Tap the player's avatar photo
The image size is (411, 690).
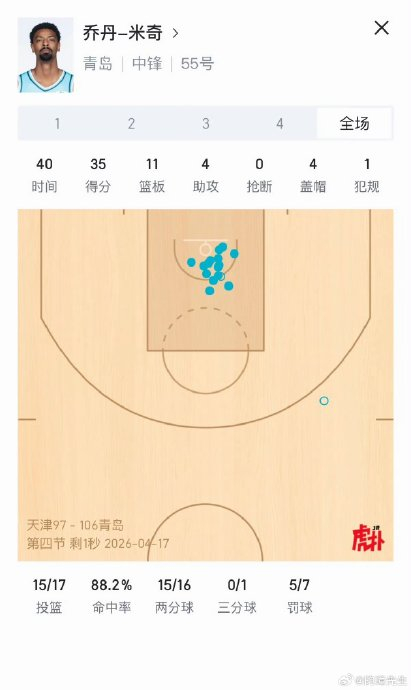[x=45, y=55]
